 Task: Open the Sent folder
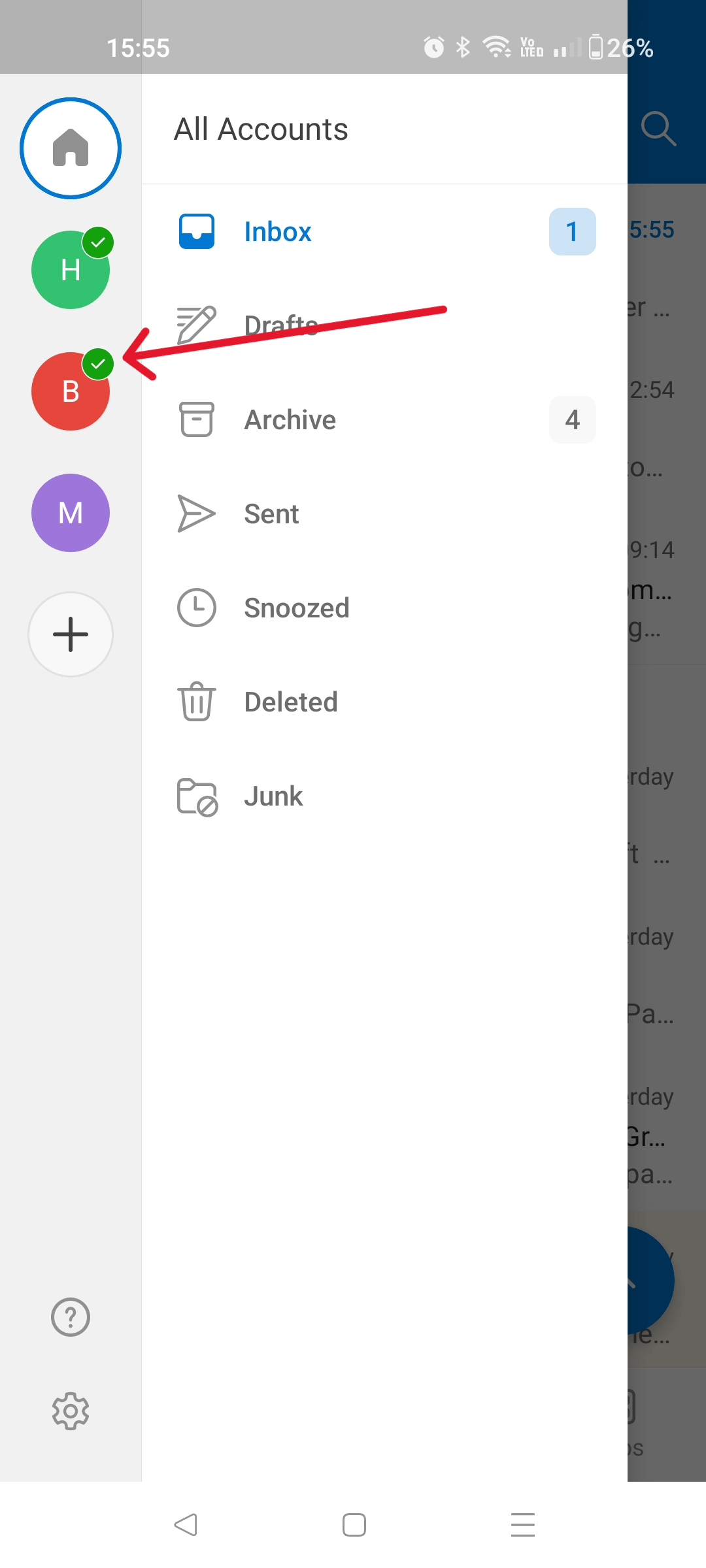pyautogui.click(x=271, y=514)
